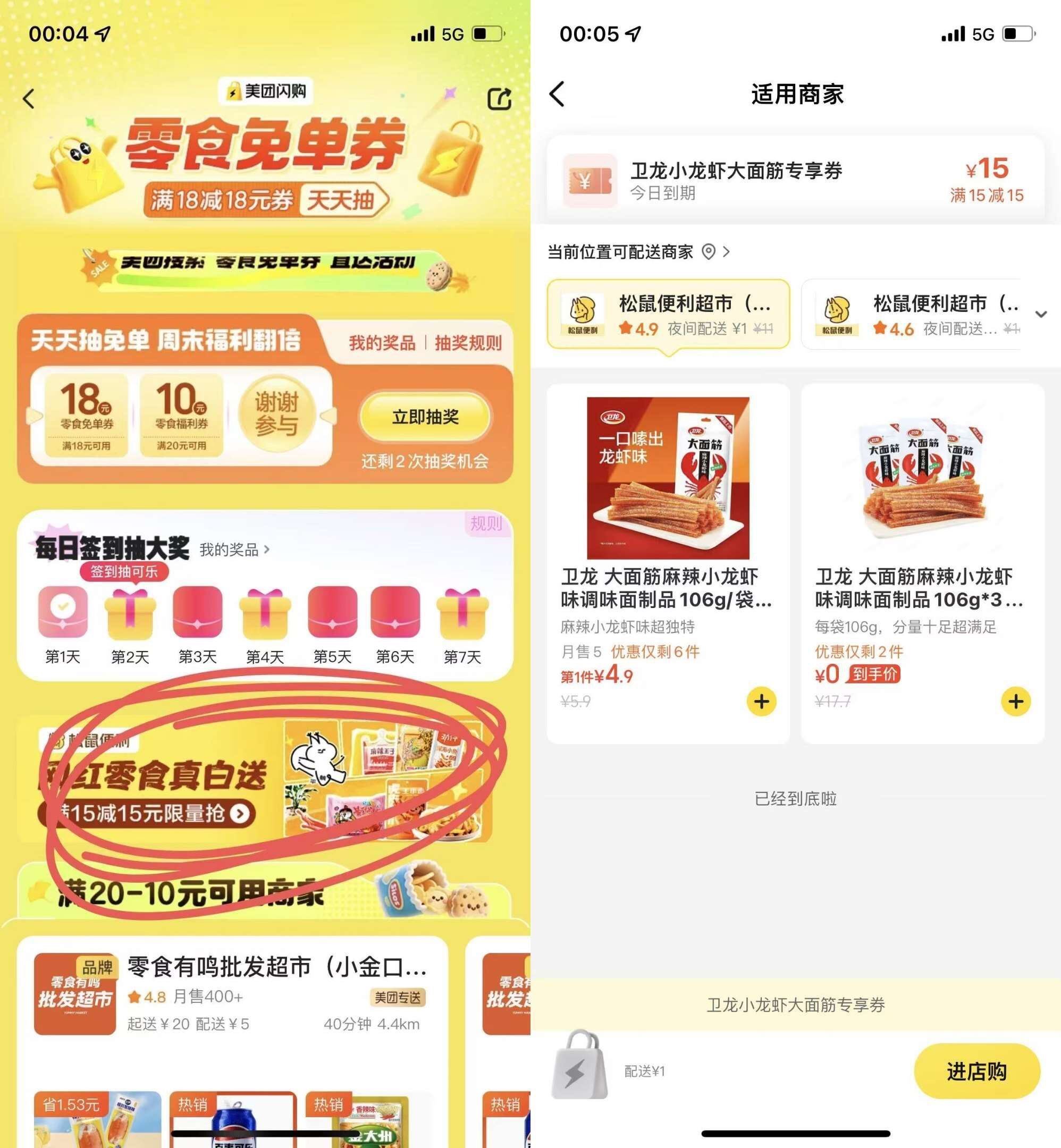Go back from the 零食免单券 page

pos(29,99)
